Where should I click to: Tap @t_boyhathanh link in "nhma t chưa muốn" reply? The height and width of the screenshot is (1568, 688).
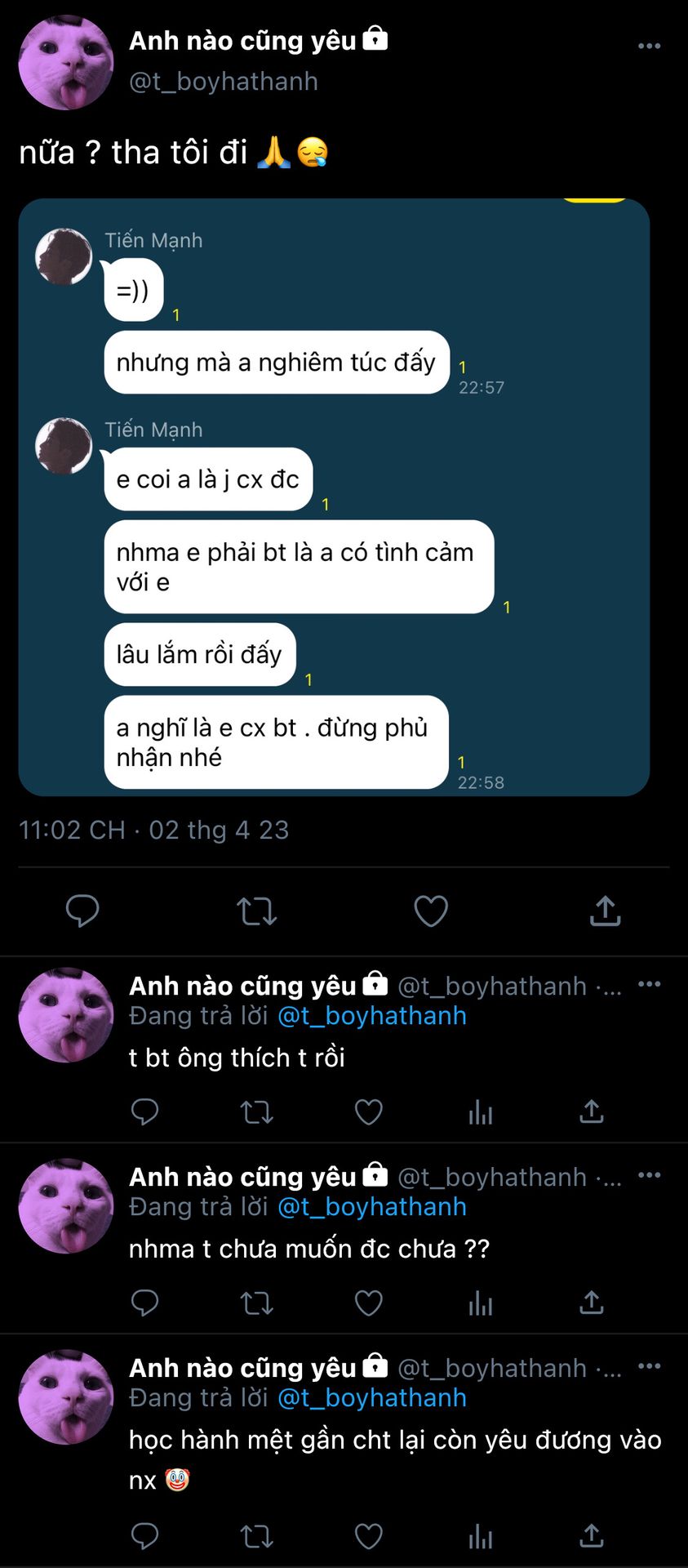coord(372,1206)
